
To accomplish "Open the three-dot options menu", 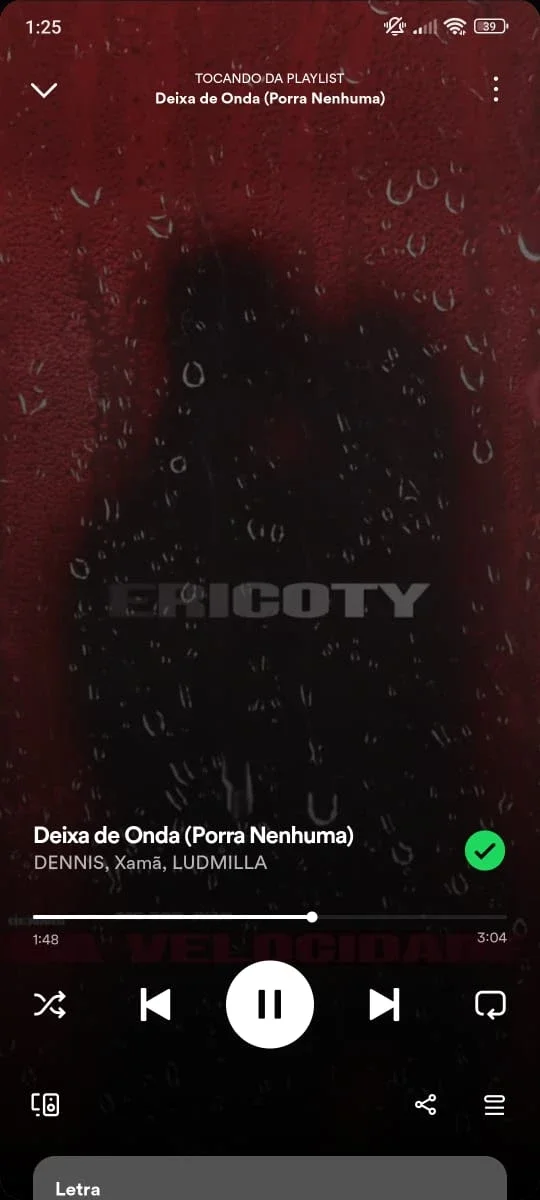I will click(496, 89).
